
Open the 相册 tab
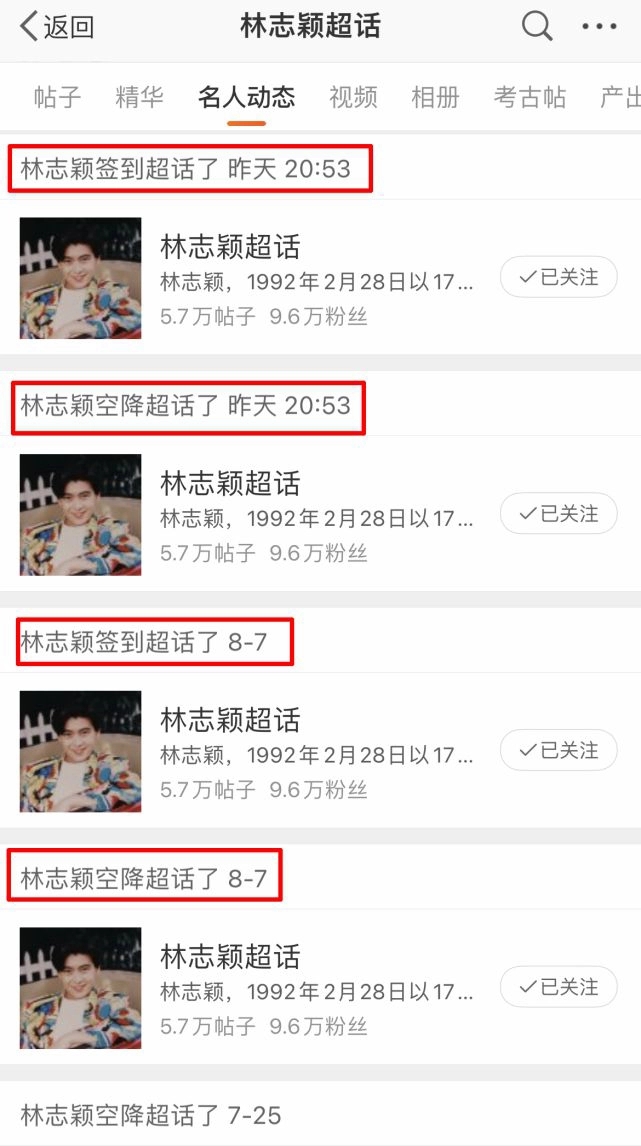pyautogui.click(x=435, y=97)
